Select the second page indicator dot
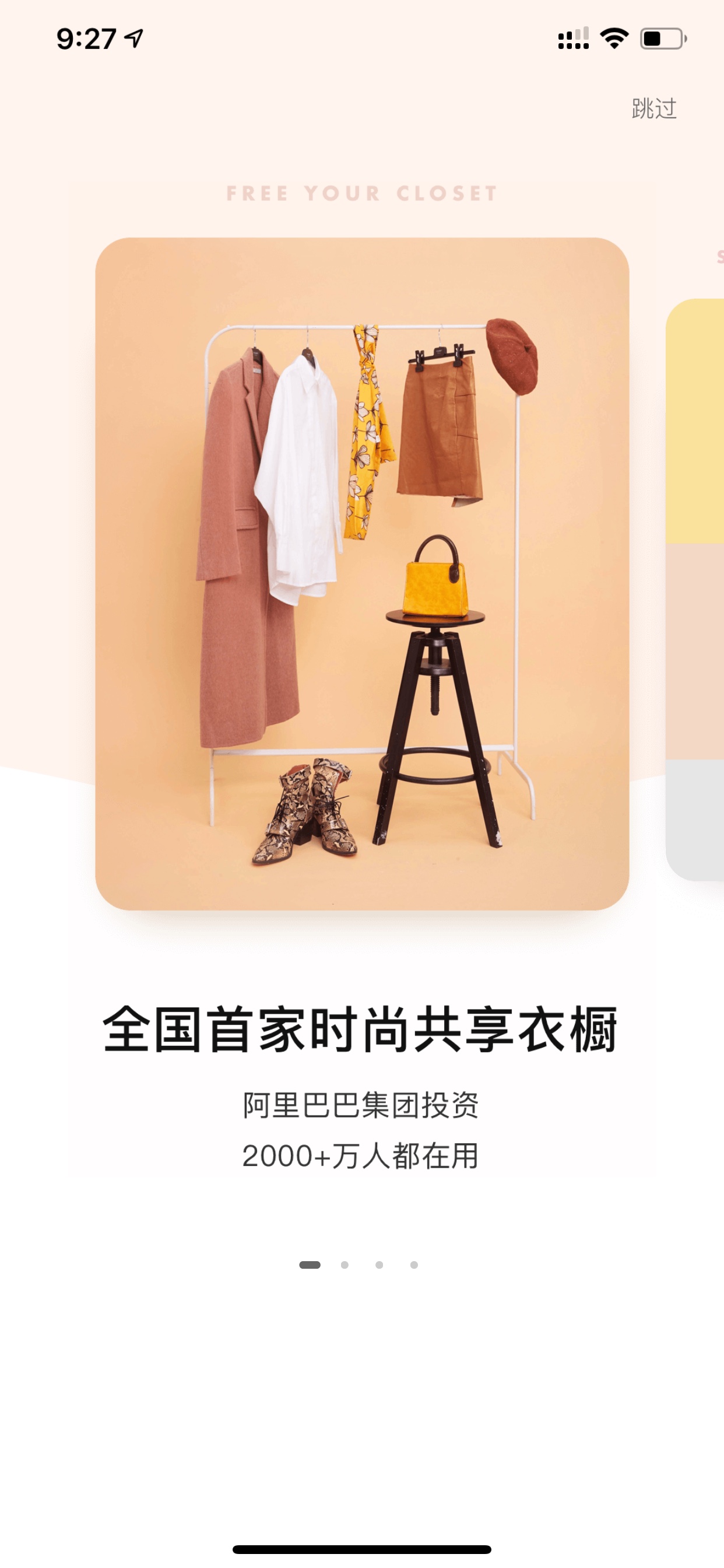The image size is (724, 1568). [345, 1265]
